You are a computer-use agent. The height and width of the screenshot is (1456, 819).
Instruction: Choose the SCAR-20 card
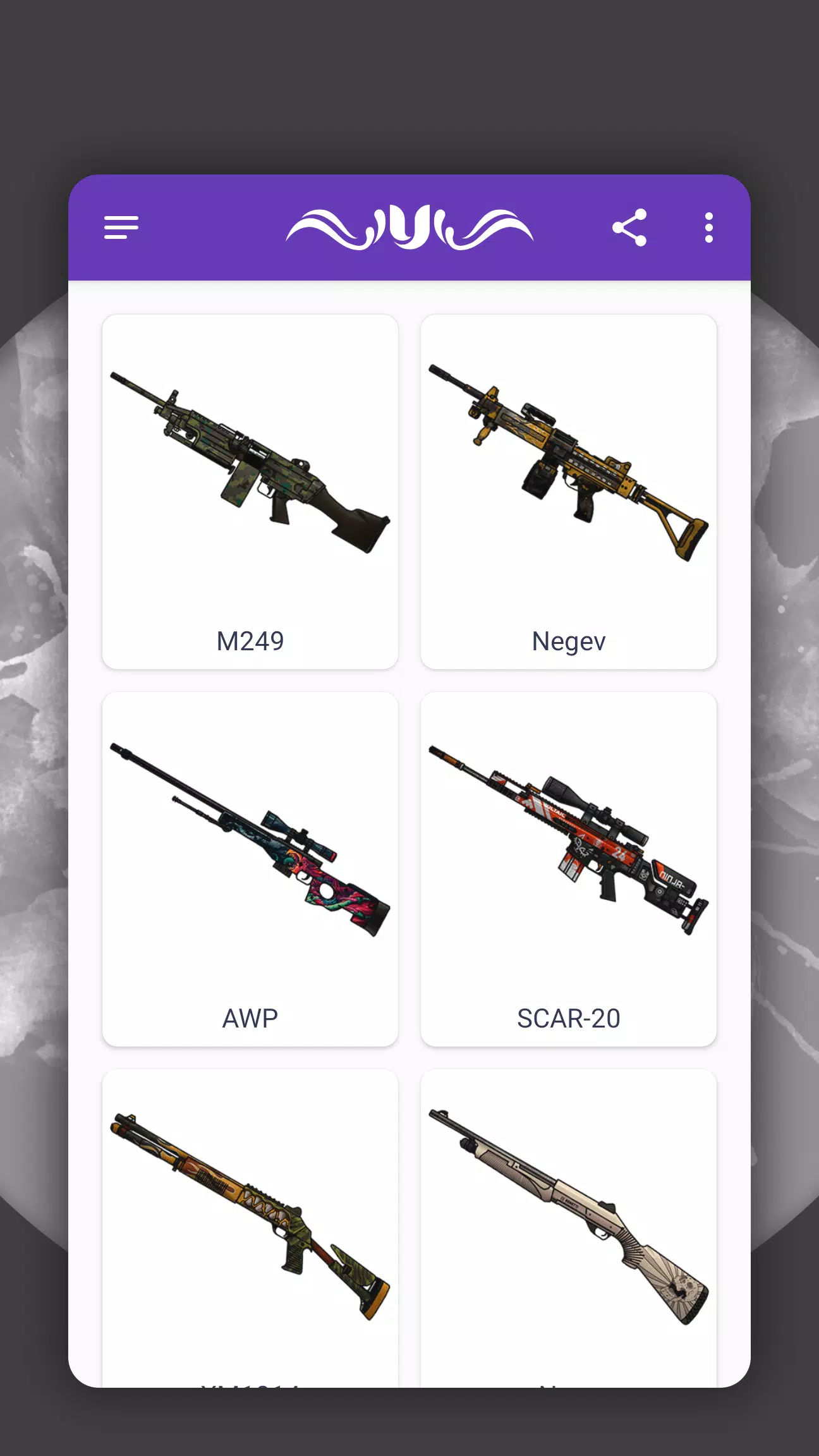tap(568, 868)
